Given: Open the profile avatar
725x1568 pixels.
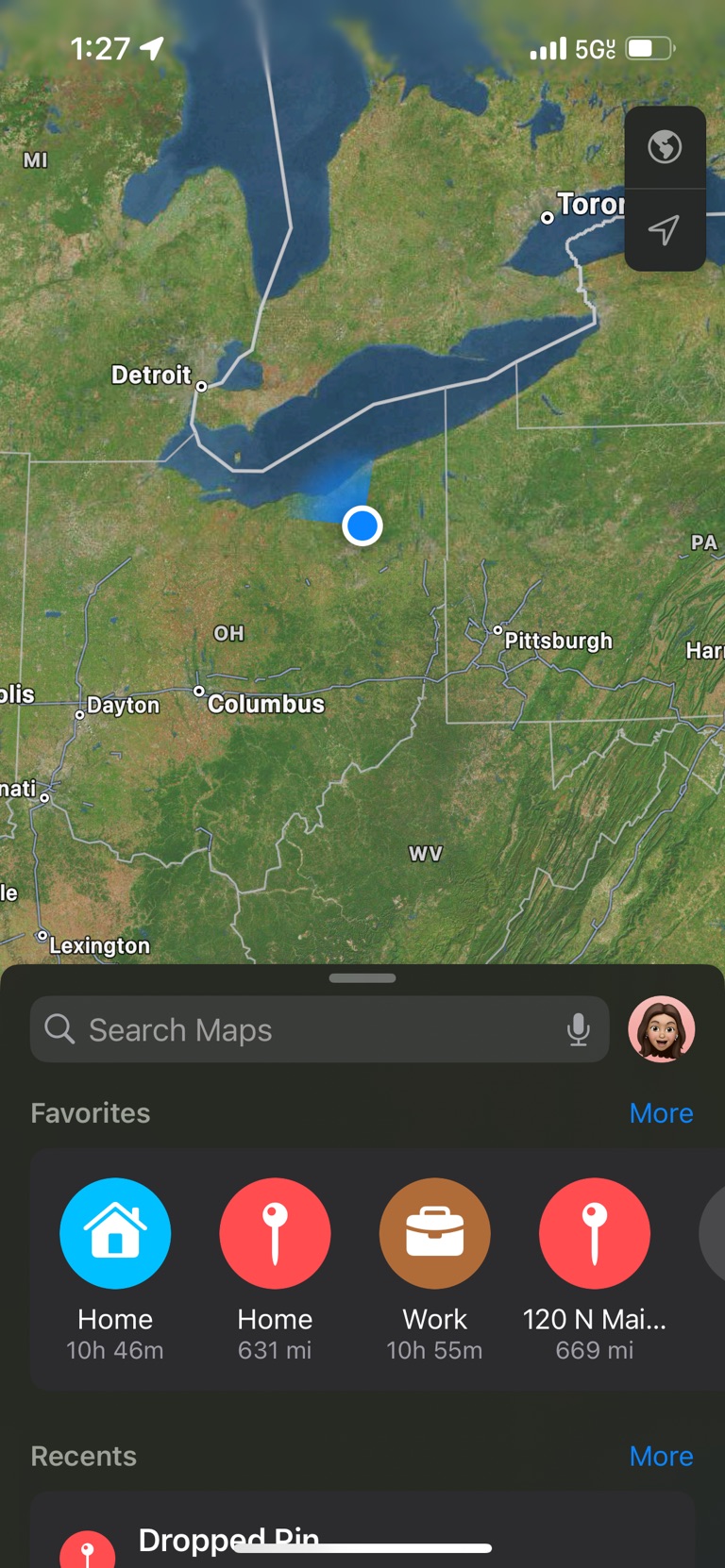Looking at the screenshot, I should point(661,1029).
